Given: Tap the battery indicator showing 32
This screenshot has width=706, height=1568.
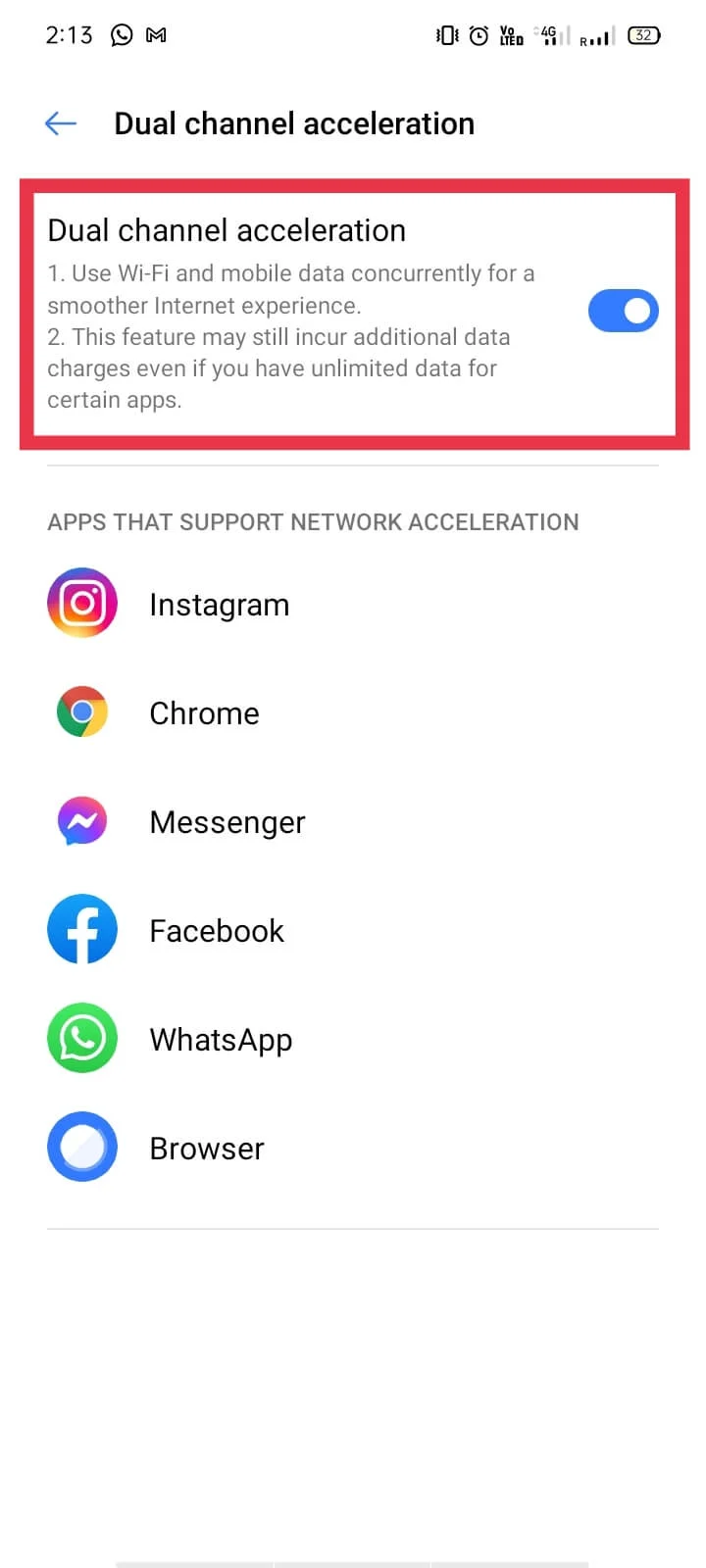Looking at the screenshot, I should (x=643, y=34).
